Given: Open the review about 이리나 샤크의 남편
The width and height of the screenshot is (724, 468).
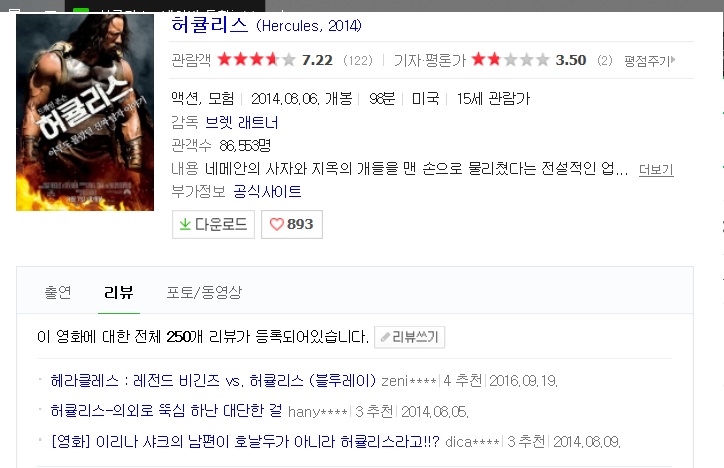Looking at the screenshot, I should [x=245, y=441].
